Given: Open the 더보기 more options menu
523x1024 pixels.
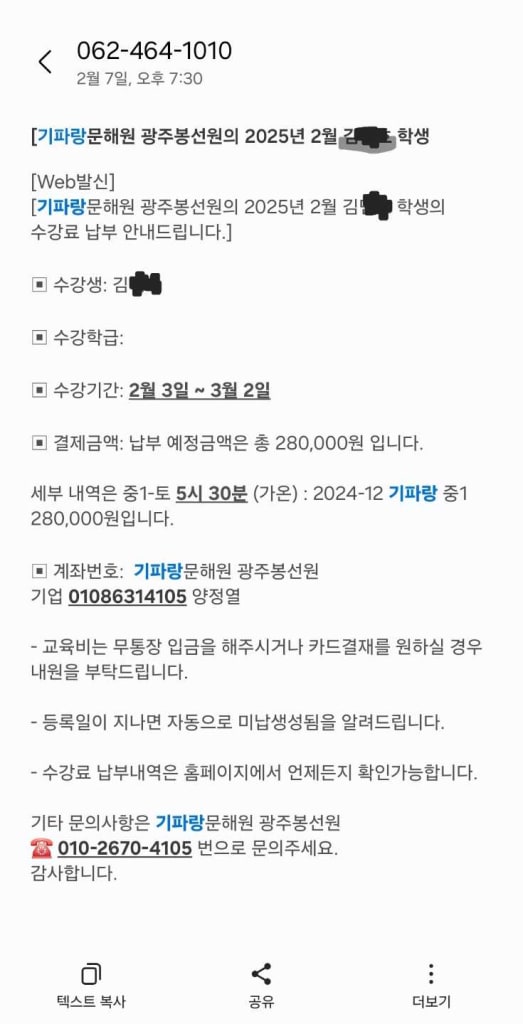Looking at the screenshot, I should point(431,985).
